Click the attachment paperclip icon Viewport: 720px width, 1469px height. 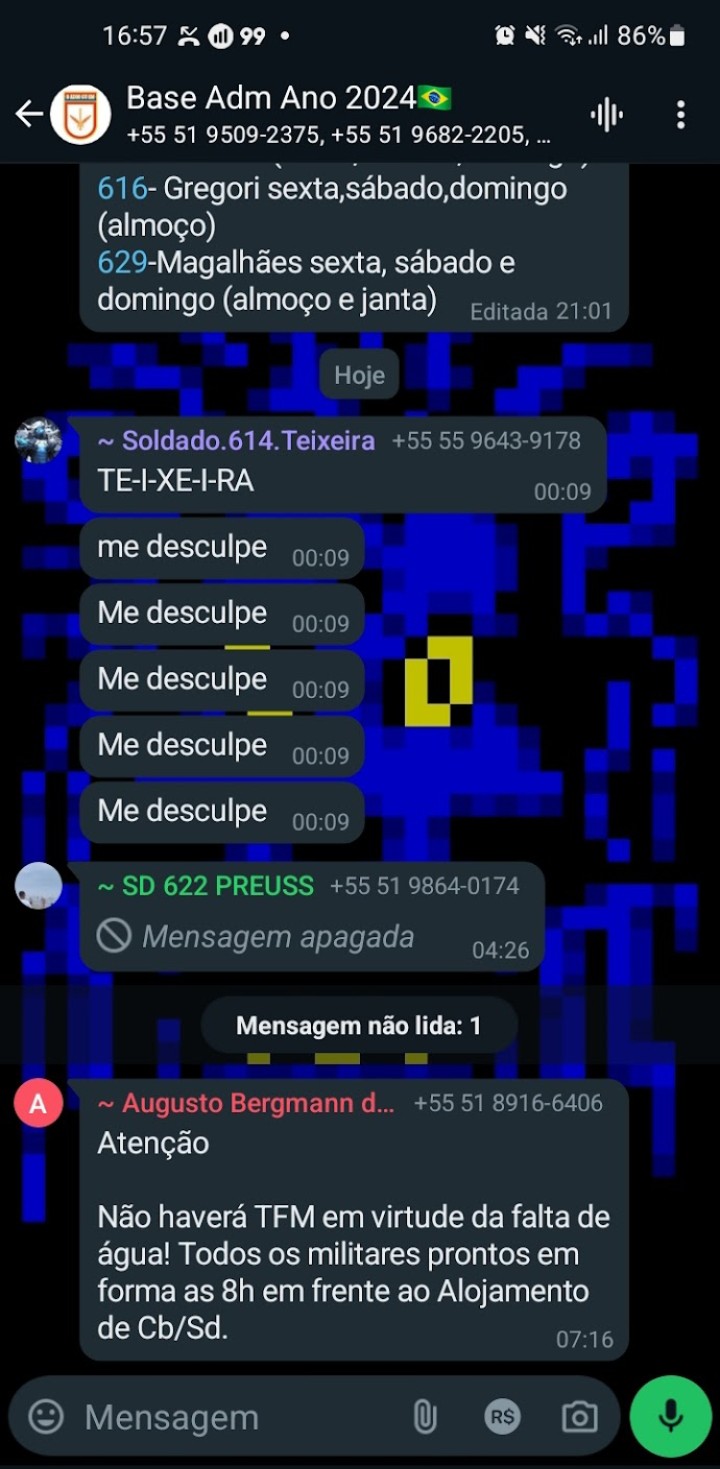pos(424,1415)
